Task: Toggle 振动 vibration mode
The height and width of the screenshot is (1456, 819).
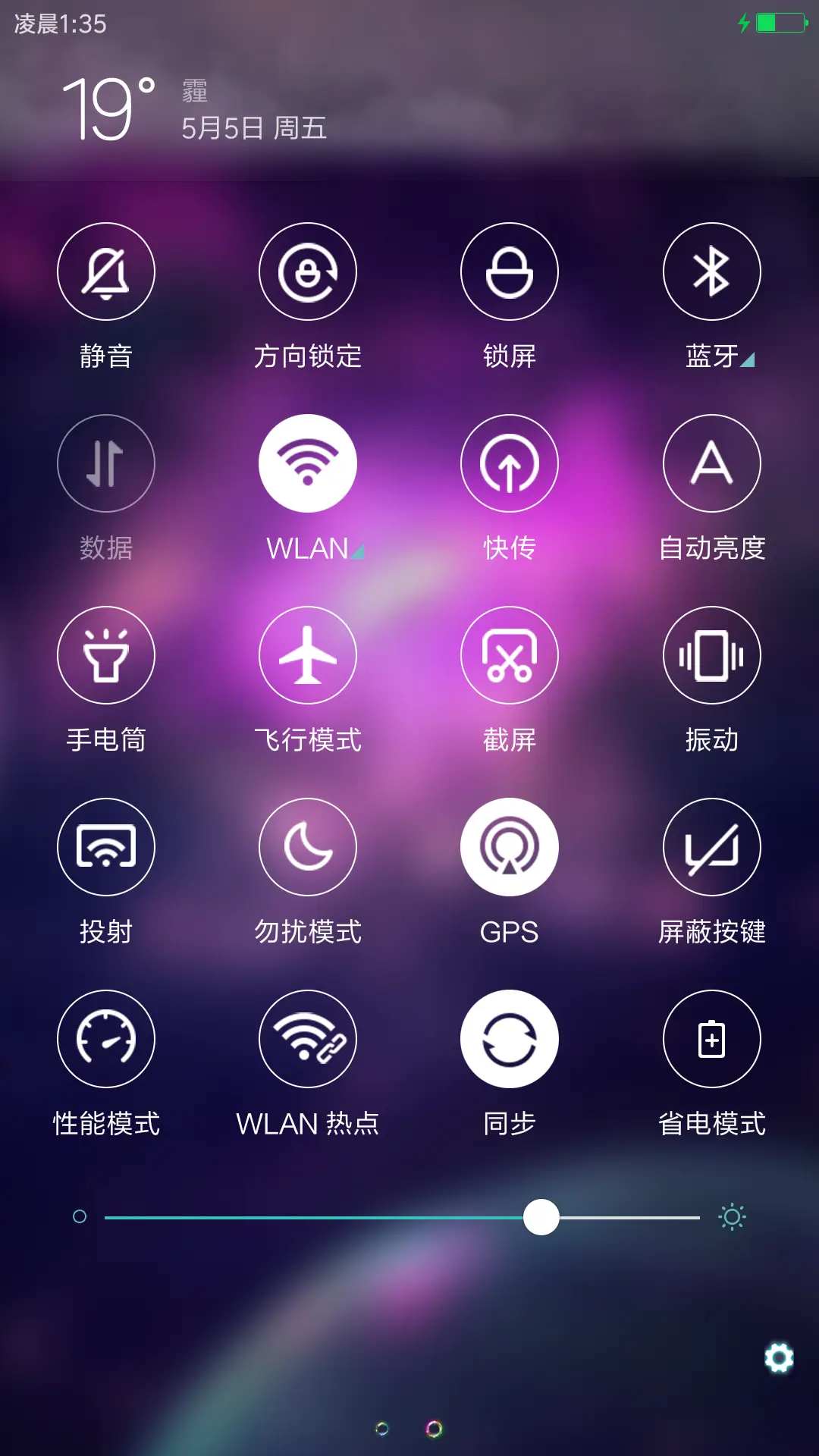Action: point(711,655)
